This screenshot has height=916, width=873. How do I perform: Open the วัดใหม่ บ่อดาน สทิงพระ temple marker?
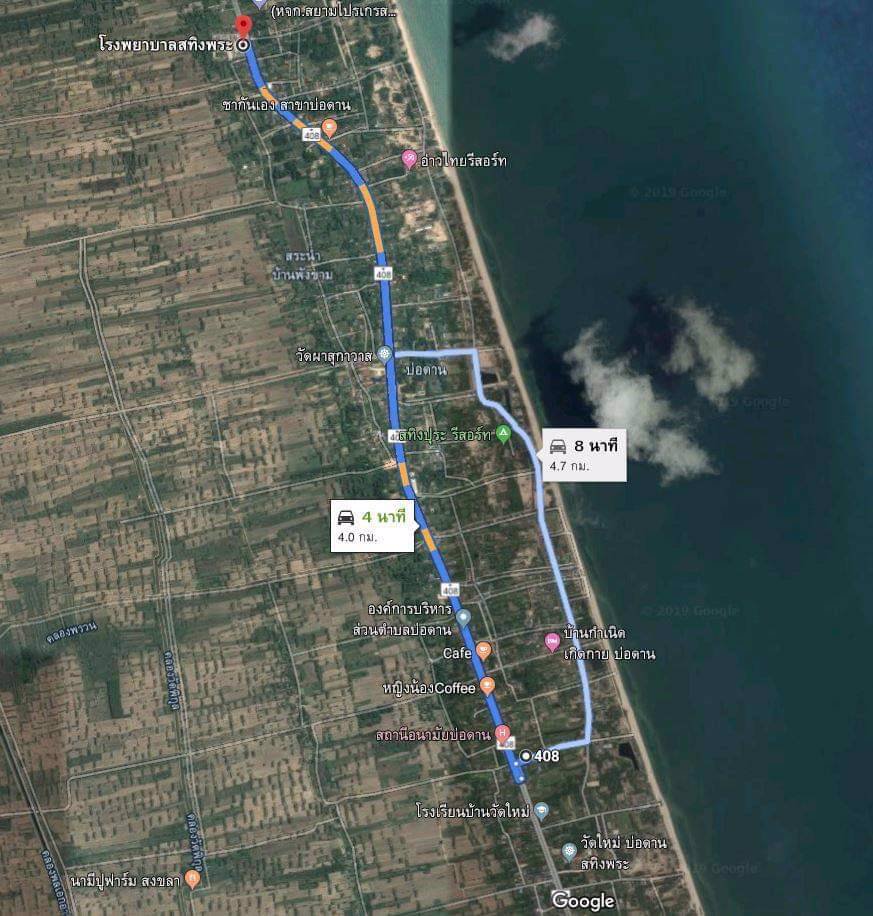[569, 851]
